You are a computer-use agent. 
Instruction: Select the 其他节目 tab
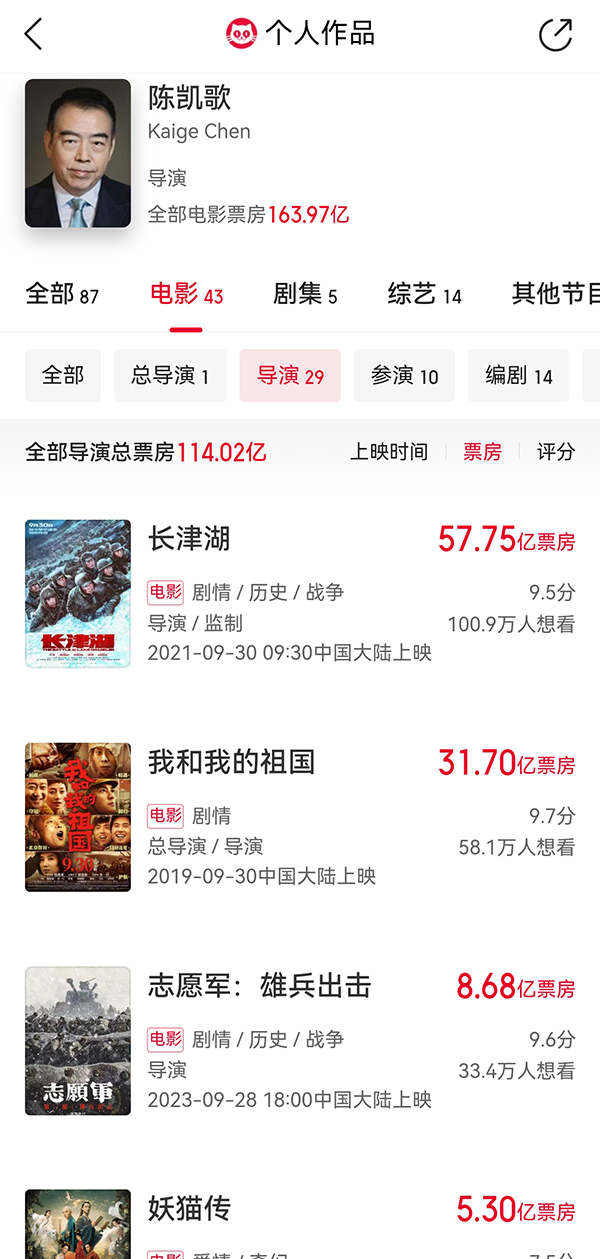(556, 294)
